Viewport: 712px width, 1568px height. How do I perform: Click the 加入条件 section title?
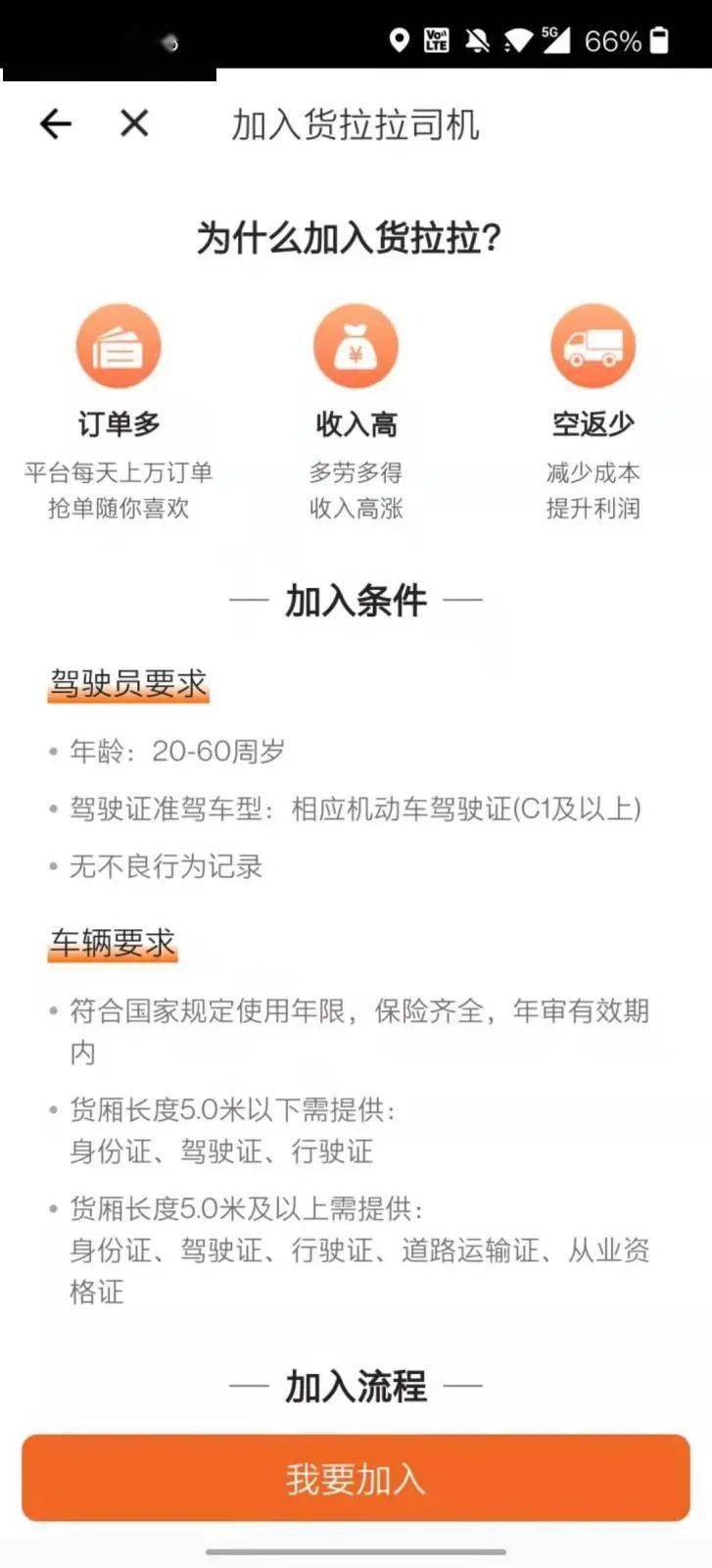[x=356, y=601]
